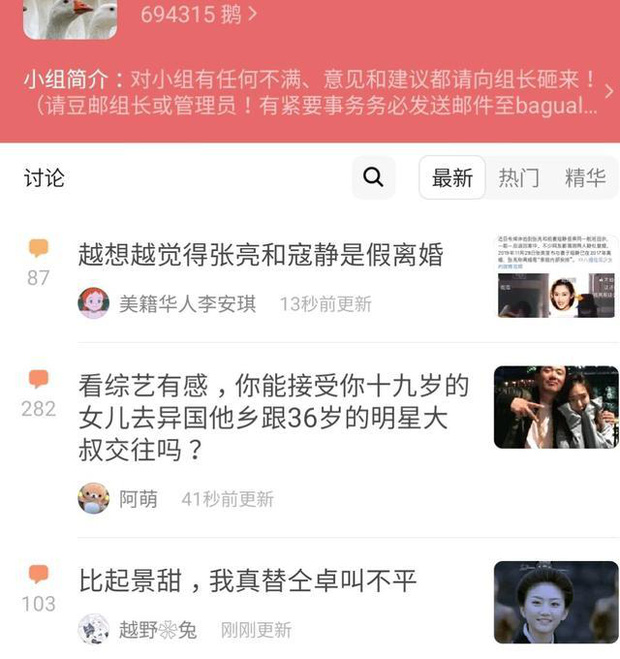This screenshot has width=620, height=659.
Task: Open the 看综艺有感 discussion post
Action: [272, 417]
